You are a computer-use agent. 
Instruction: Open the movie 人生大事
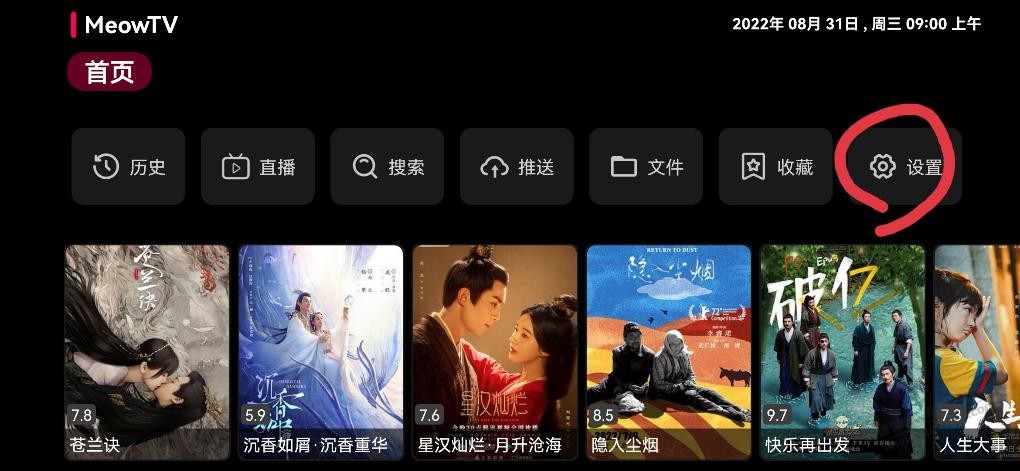coord(977,350)
